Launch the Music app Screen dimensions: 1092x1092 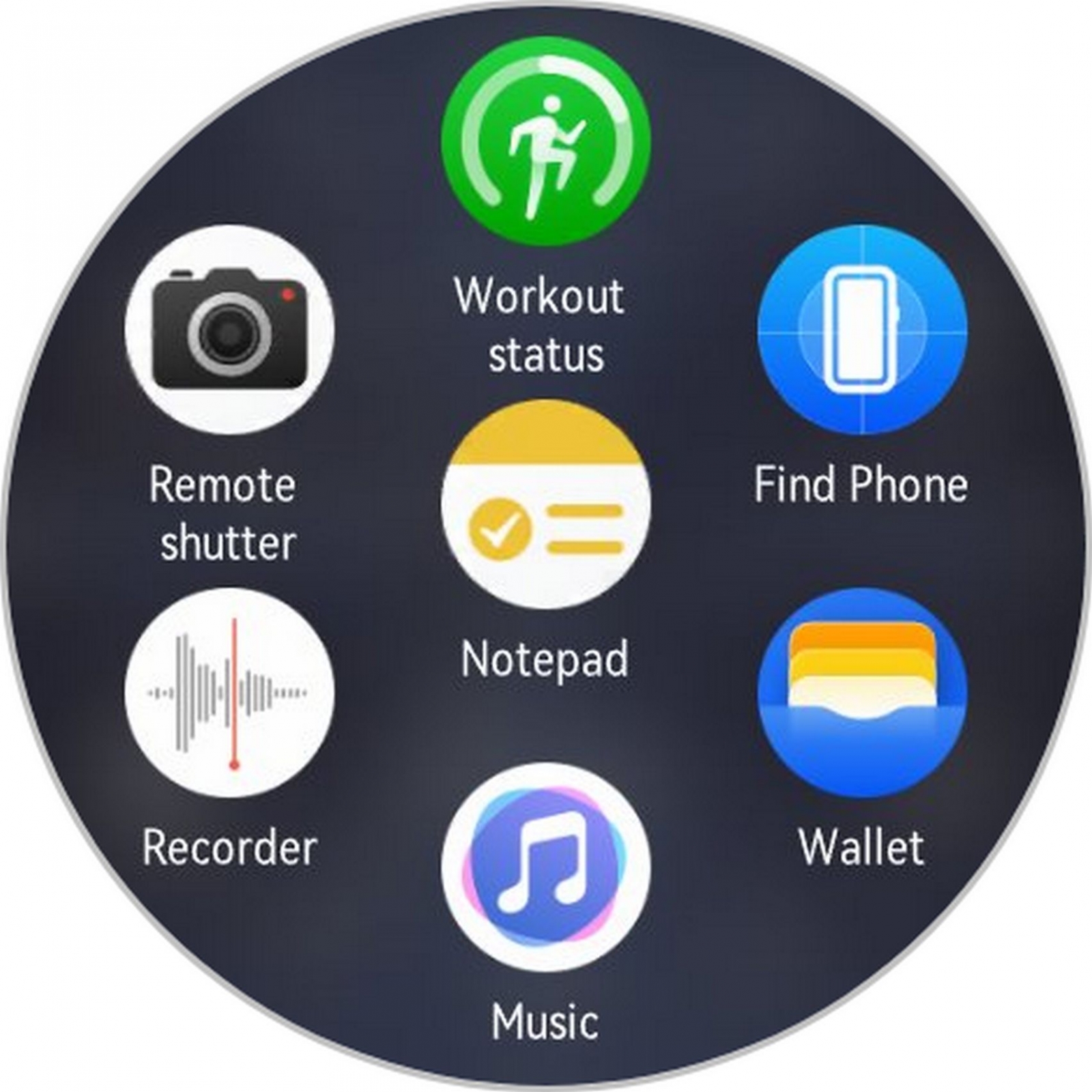click(x=545, y=867)
